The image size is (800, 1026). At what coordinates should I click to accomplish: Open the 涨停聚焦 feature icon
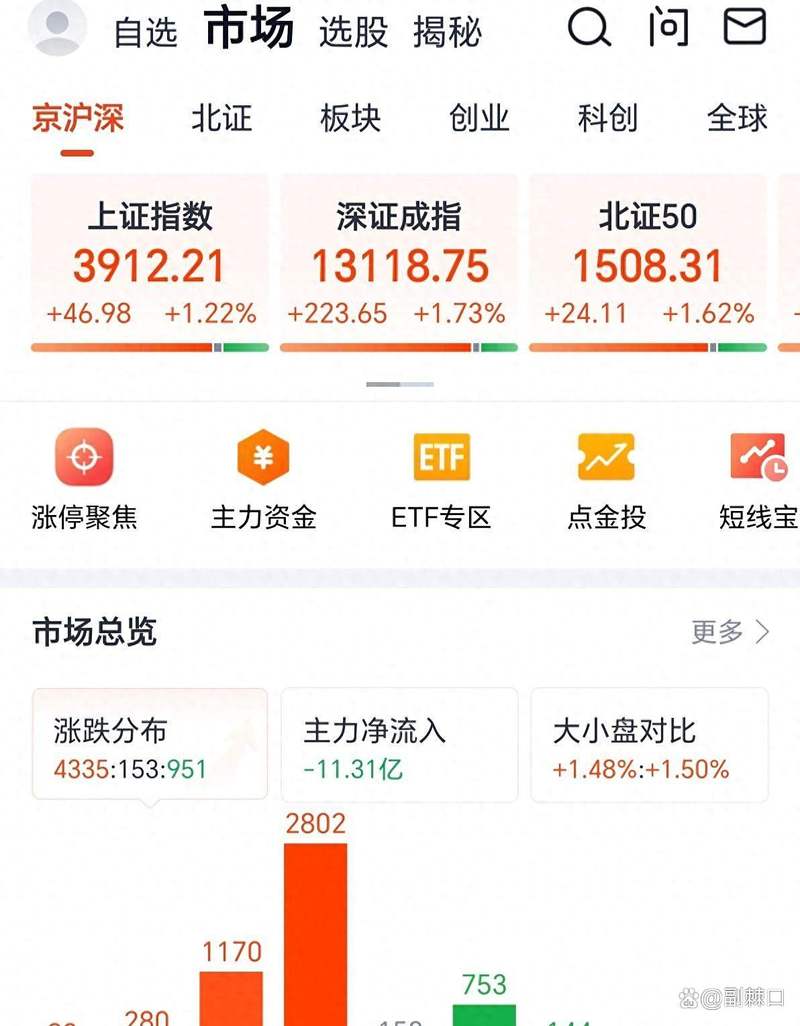[84, 478]
